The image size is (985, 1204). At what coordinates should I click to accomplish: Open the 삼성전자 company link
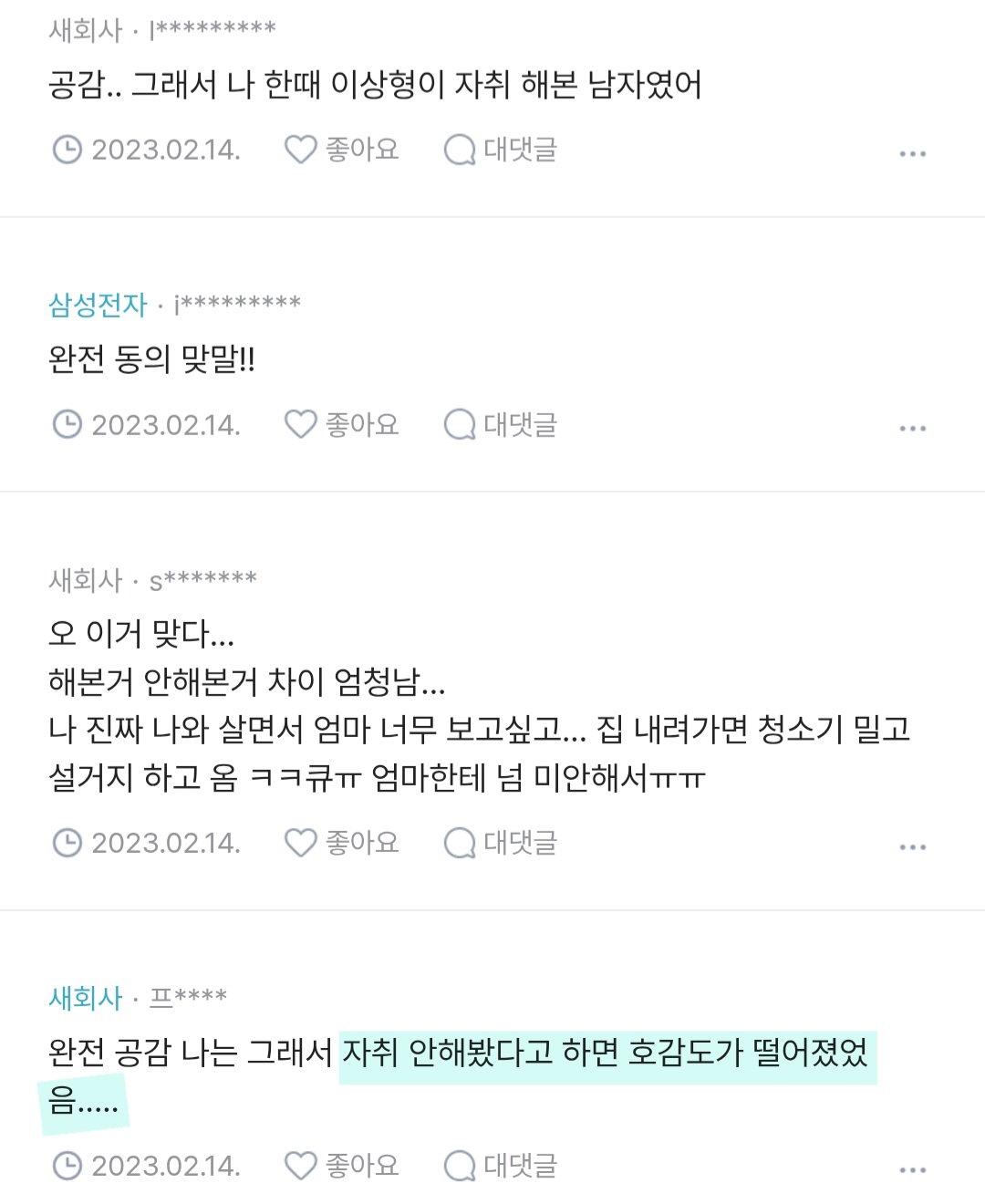[x=98, y=305]
